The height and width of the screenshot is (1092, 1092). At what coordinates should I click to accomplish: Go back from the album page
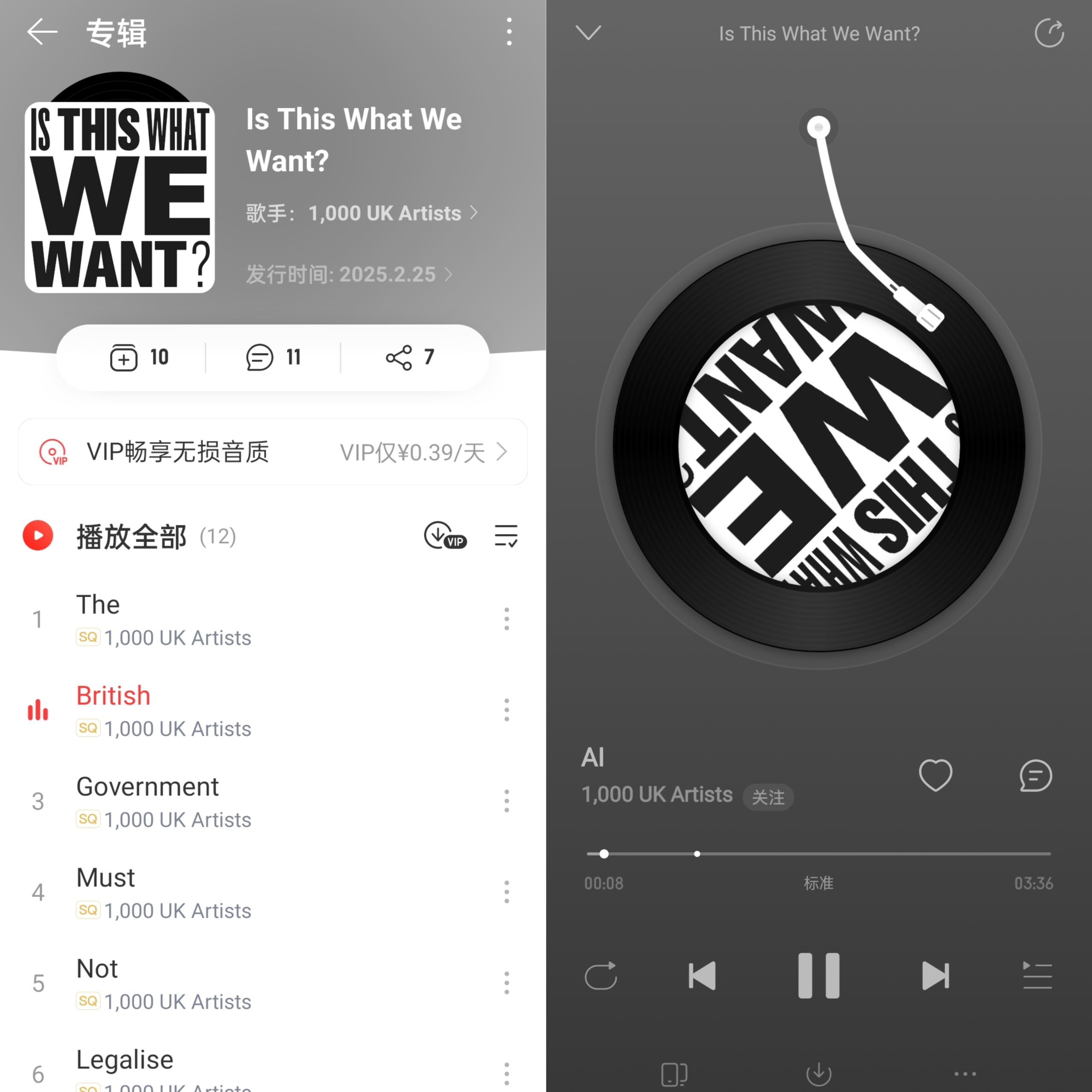pyautogui.click(x=42, y=32)
